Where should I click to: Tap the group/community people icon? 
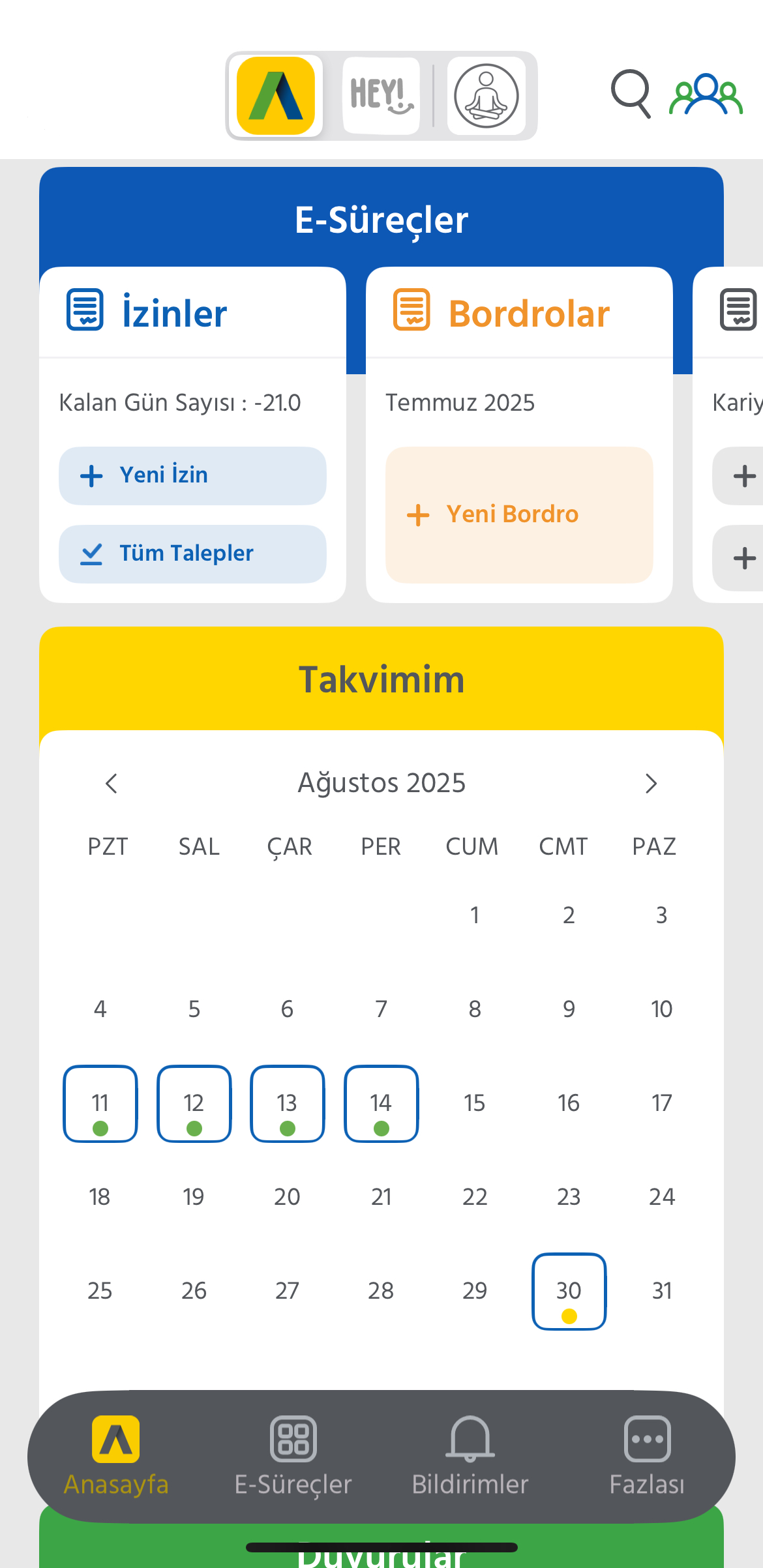click(x=705, y=96)
